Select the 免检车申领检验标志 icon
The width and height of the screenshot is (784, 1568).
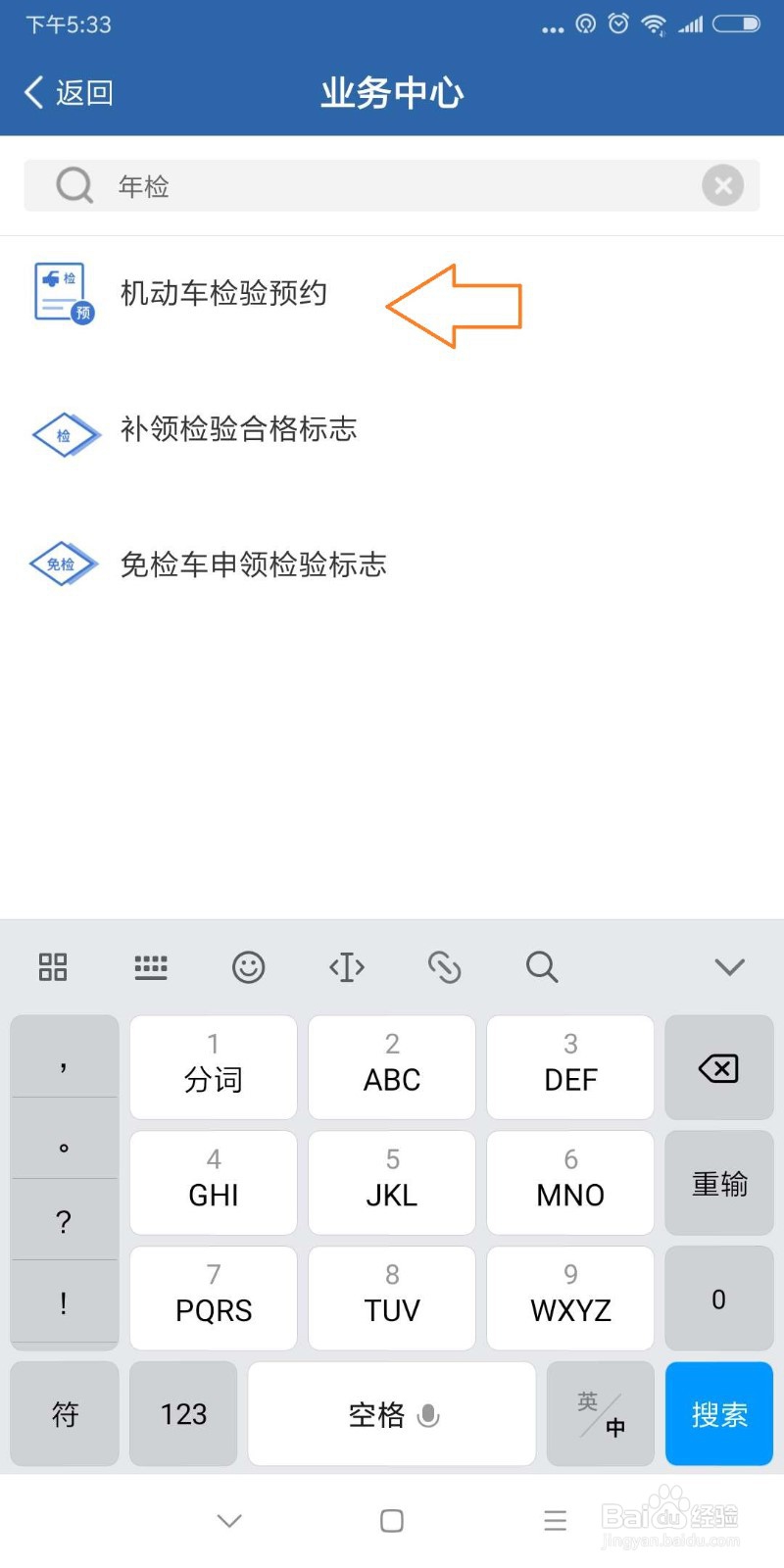[63, 564]
